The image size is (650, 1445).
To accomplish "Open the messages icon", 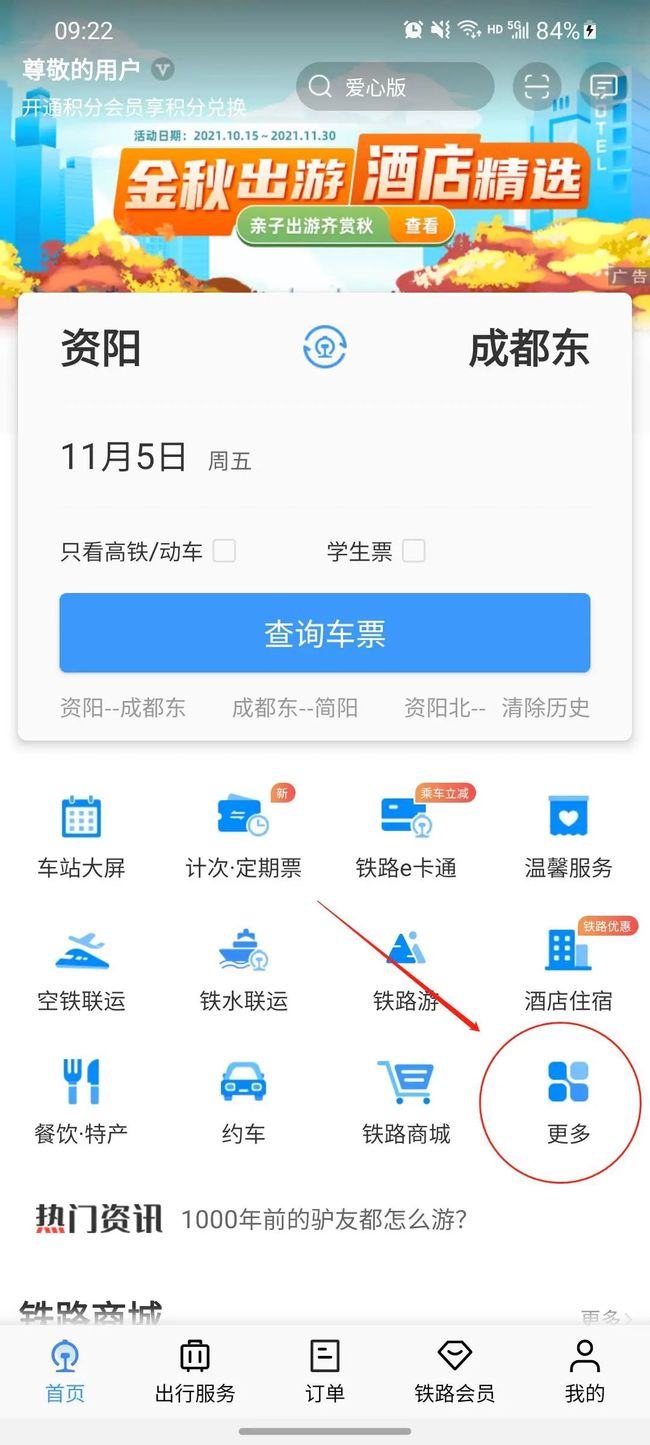I will point(604,87).
